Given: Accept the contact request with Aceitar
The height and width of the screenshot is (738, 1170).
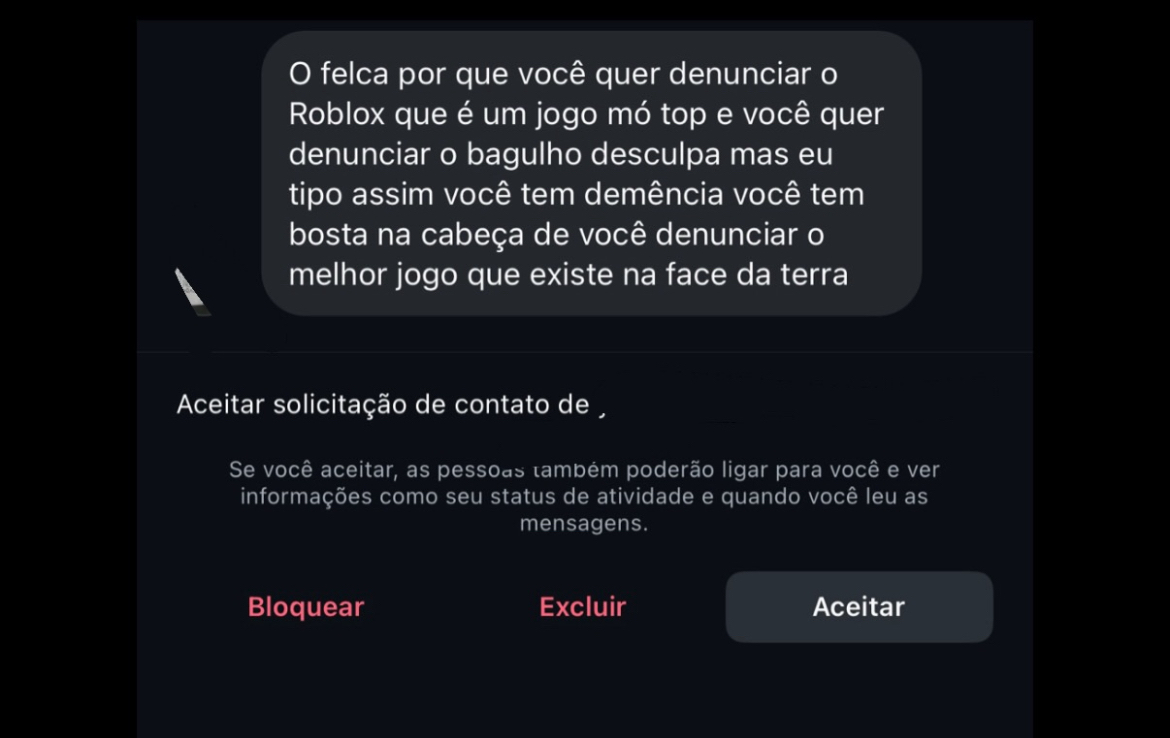Looking at the screenshot, I should point(858,607).
